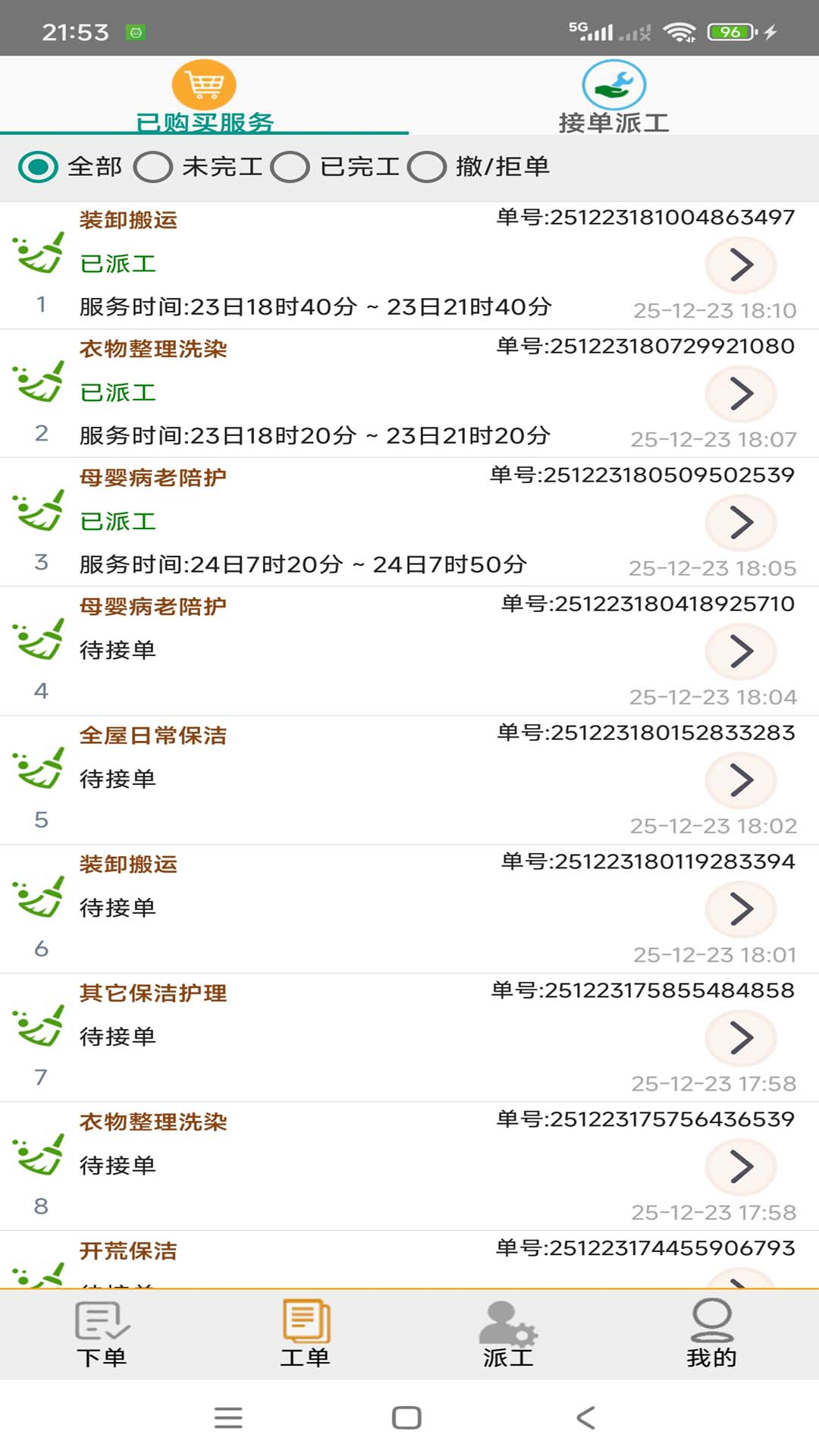View order ending 729921080 for 衣物整理洗染
819x1456 pixels.
pos(741,394)
